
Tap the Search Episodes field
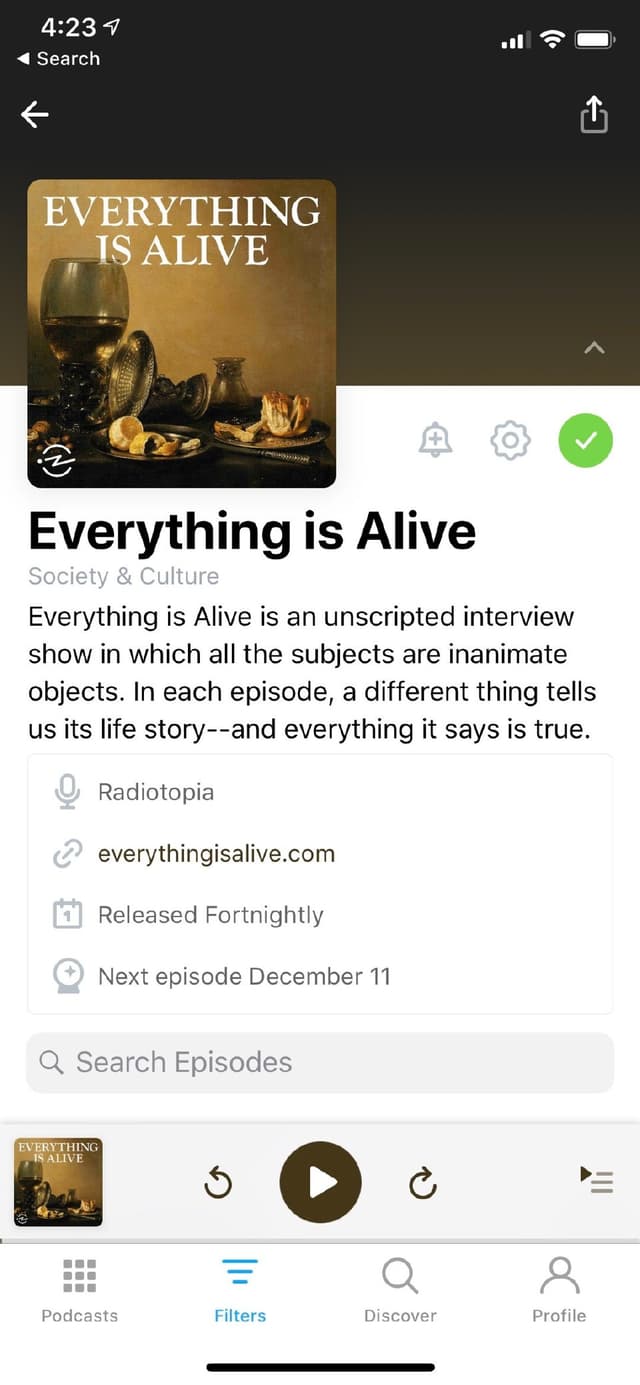(x=320, y=1062)
